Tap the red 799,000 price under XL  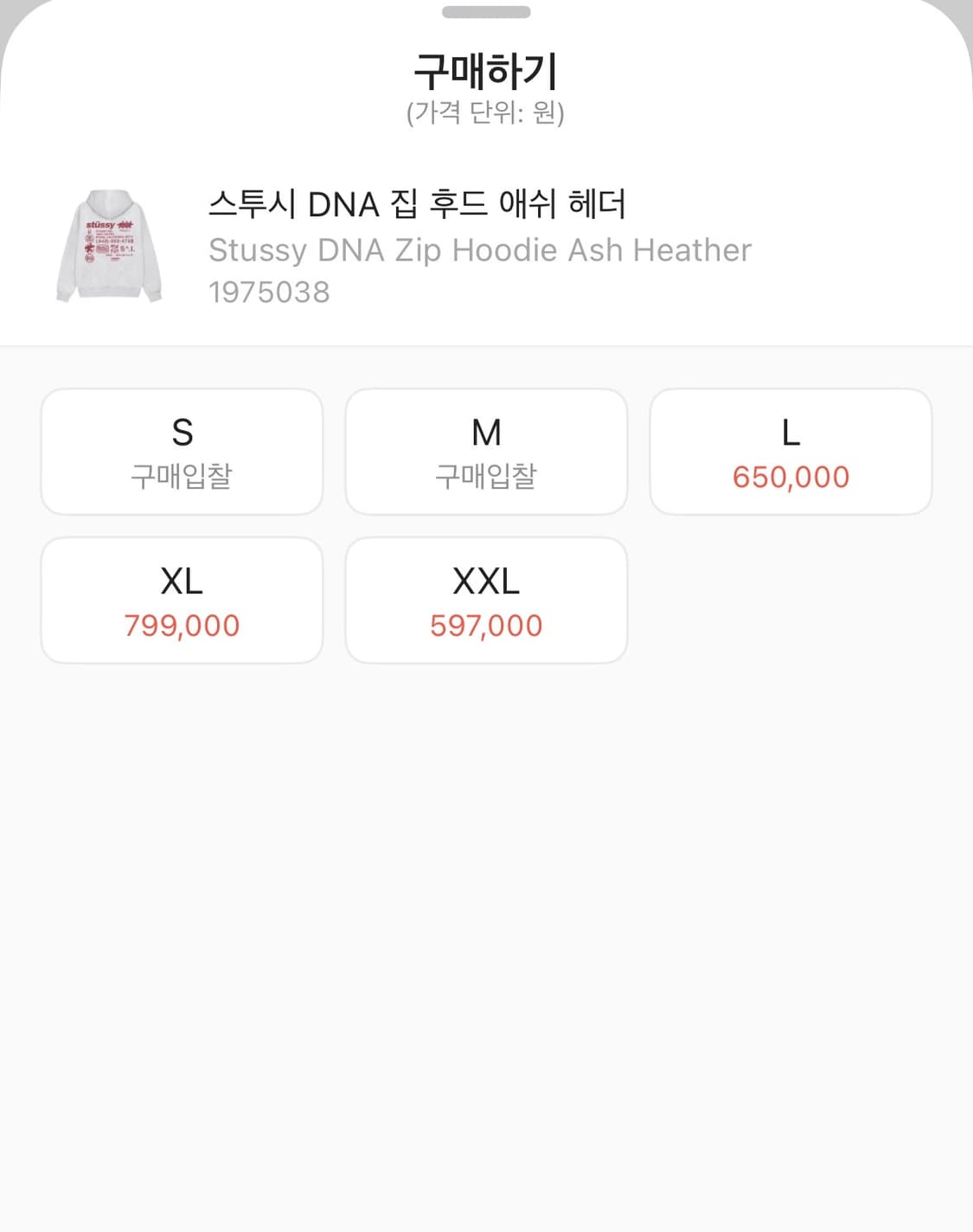[x=182, y=624]
